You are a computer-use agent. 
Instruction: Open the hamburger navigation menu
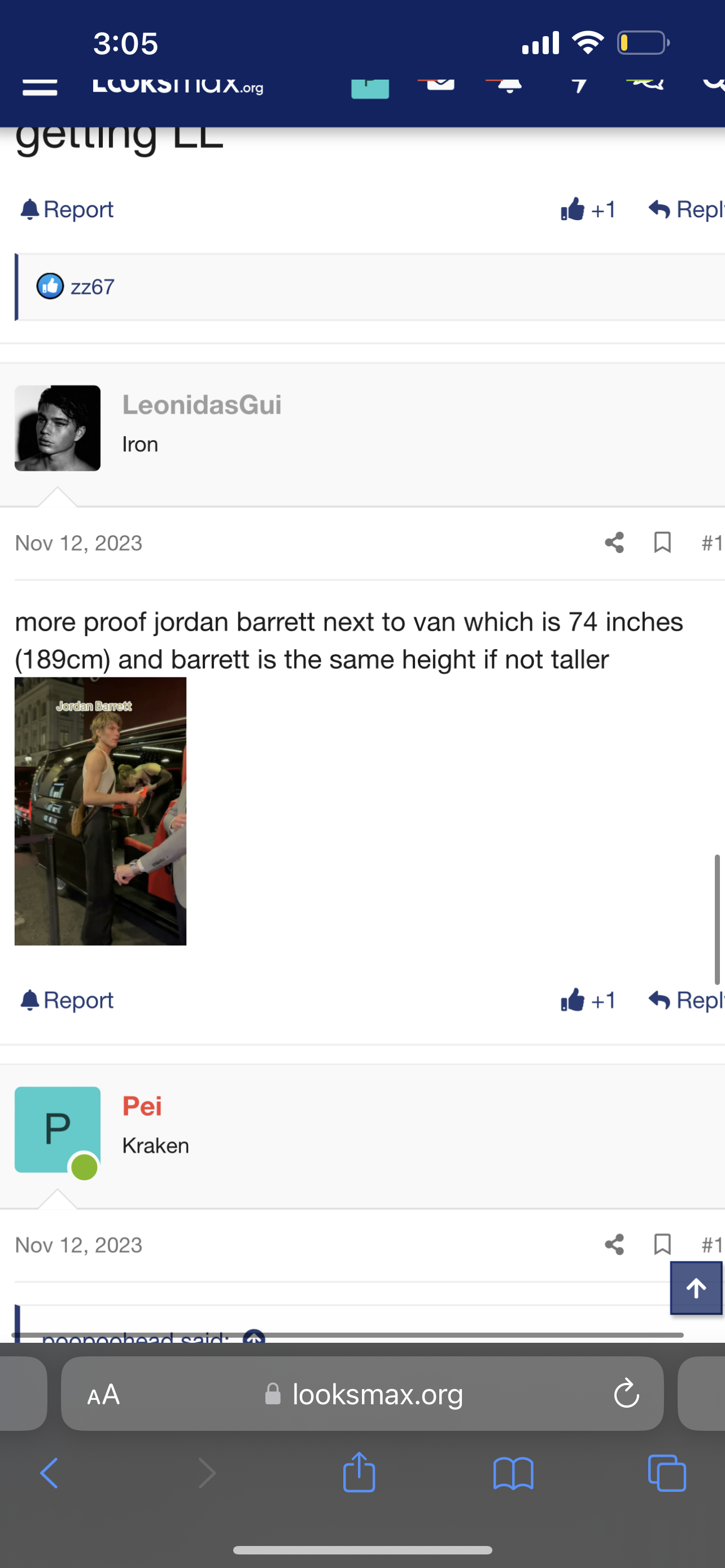40,86
